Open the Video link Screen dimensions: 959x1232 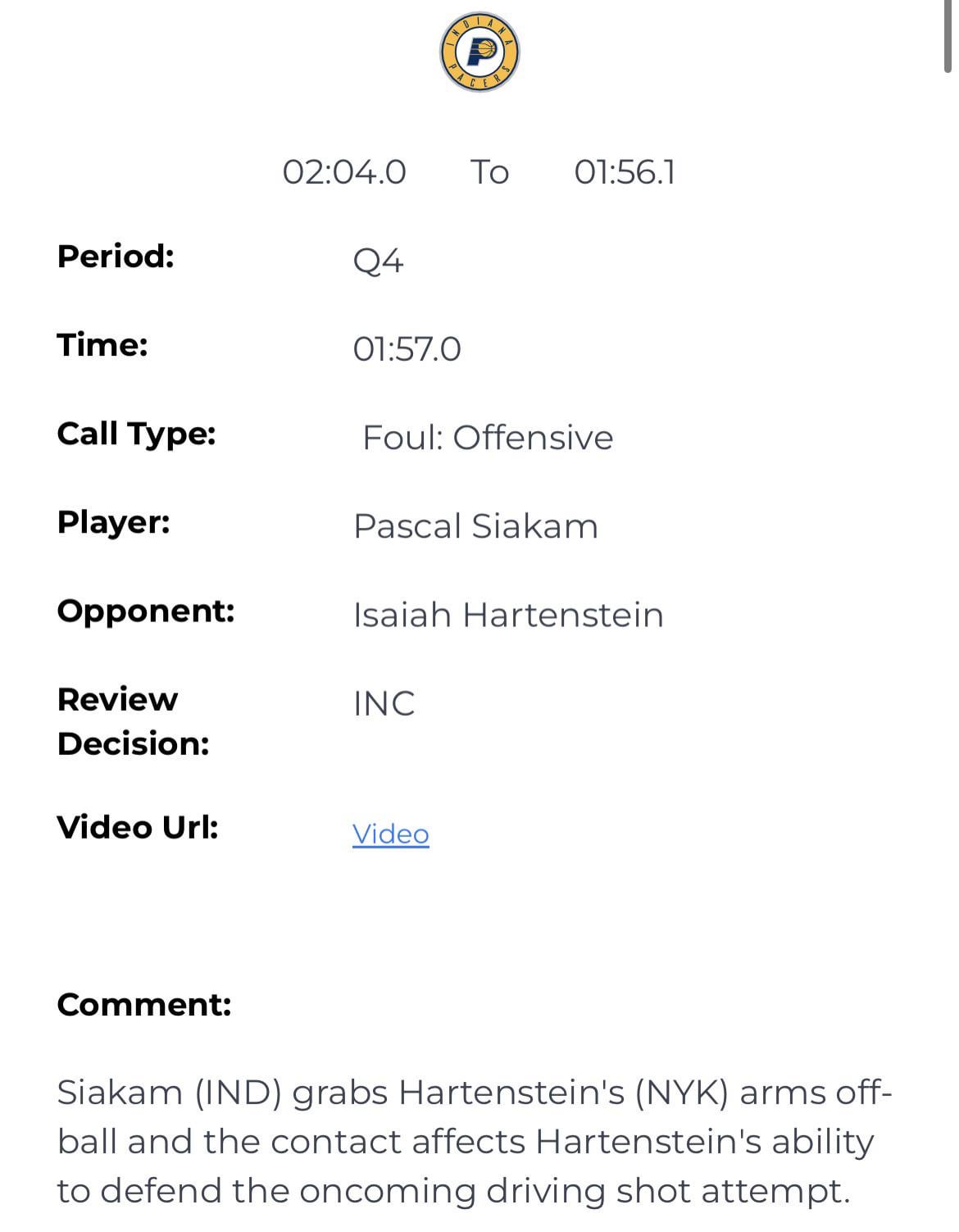[390, 834]
